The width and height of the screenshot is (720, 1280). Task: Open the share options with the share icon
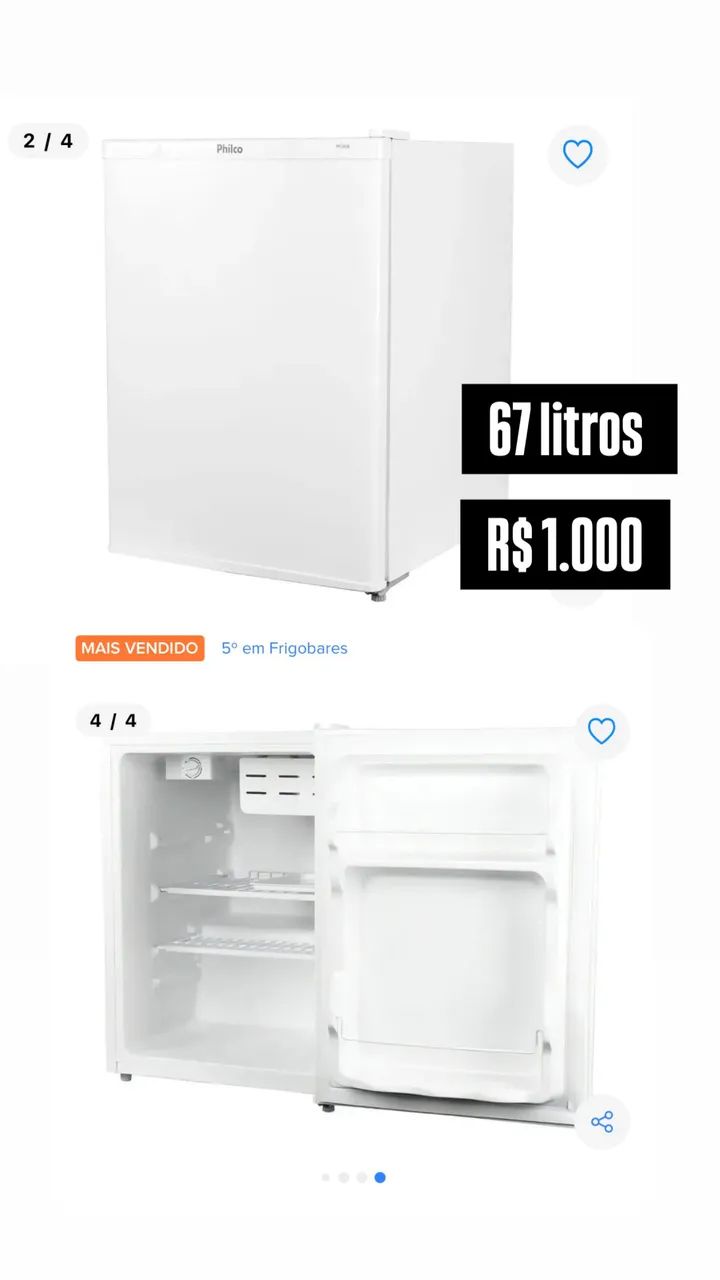pos(601,1122)
